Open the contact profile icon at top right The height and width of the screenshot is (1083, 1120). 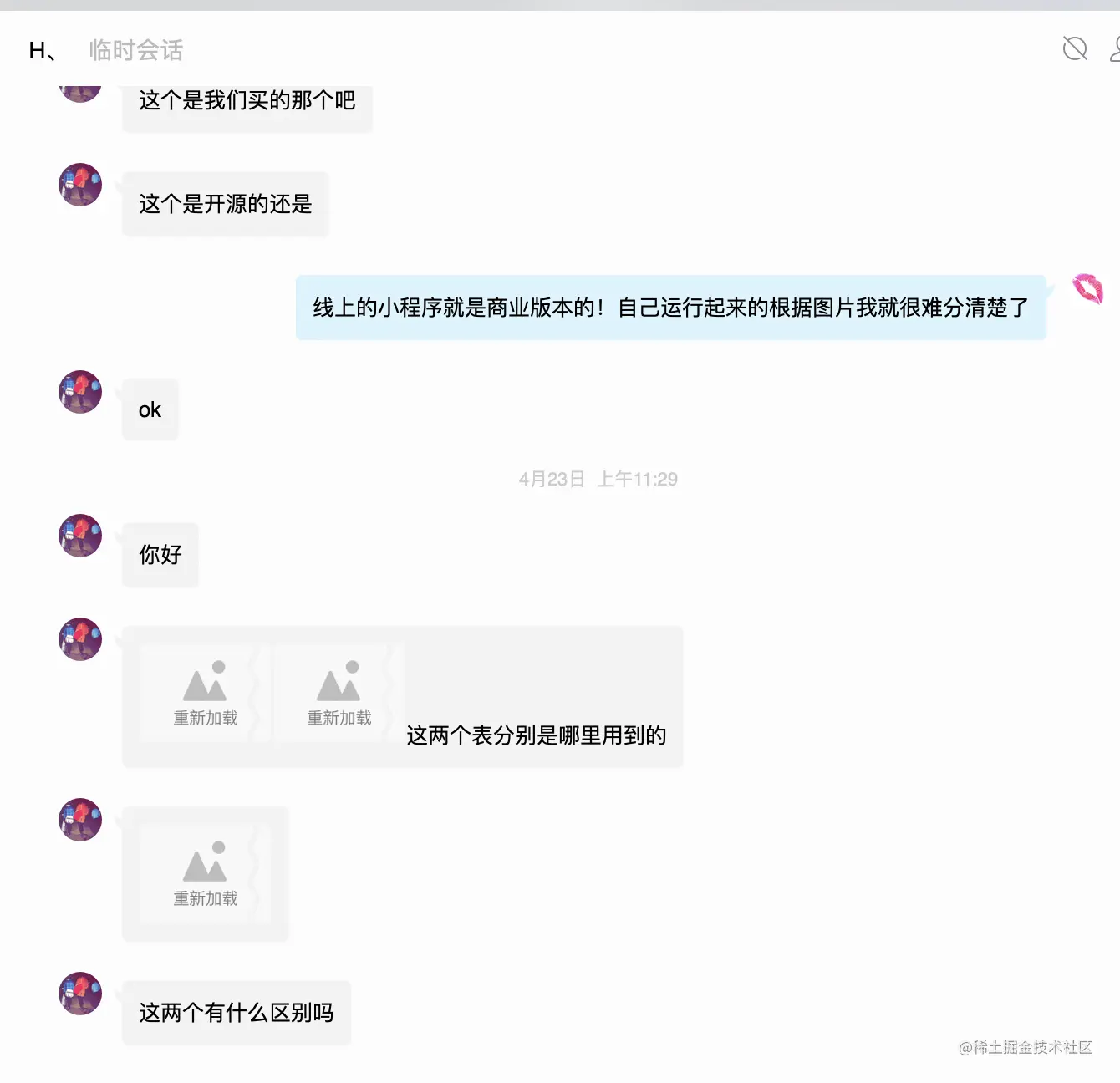[1115, 48]
